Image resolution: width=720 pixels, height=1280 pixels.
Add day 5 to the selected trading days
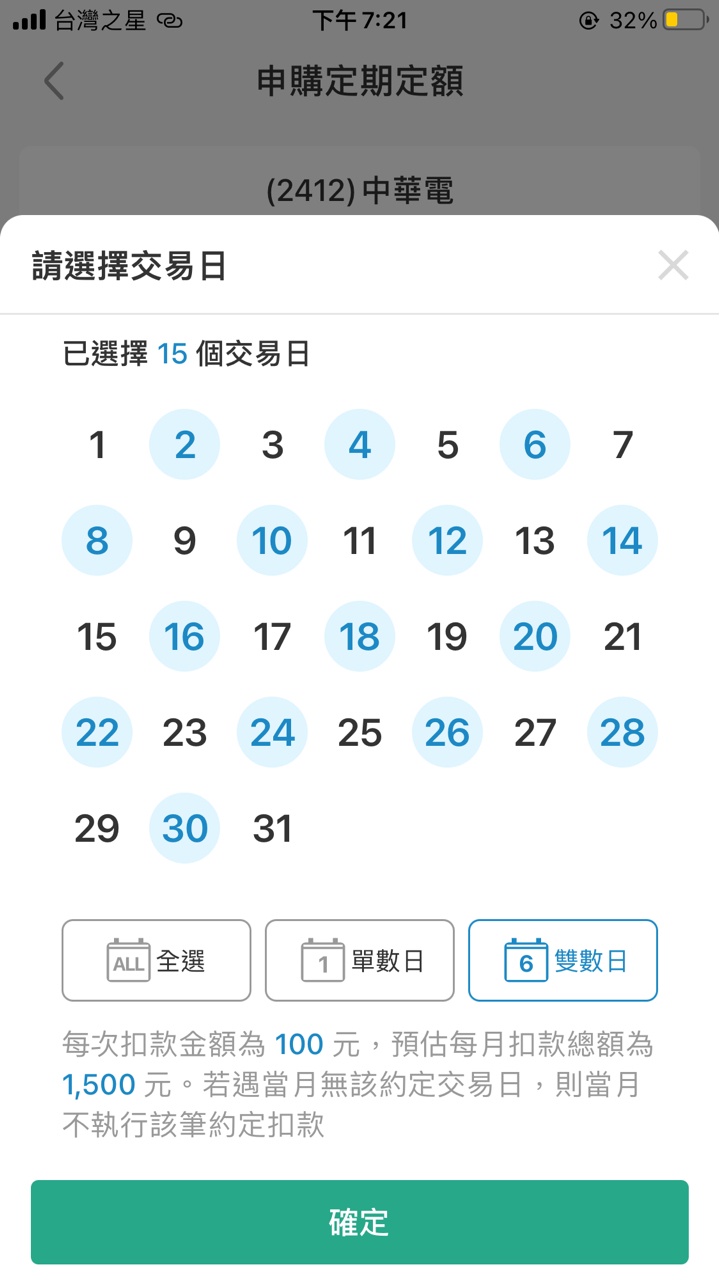pyautogui.click(x=447, y=444)
